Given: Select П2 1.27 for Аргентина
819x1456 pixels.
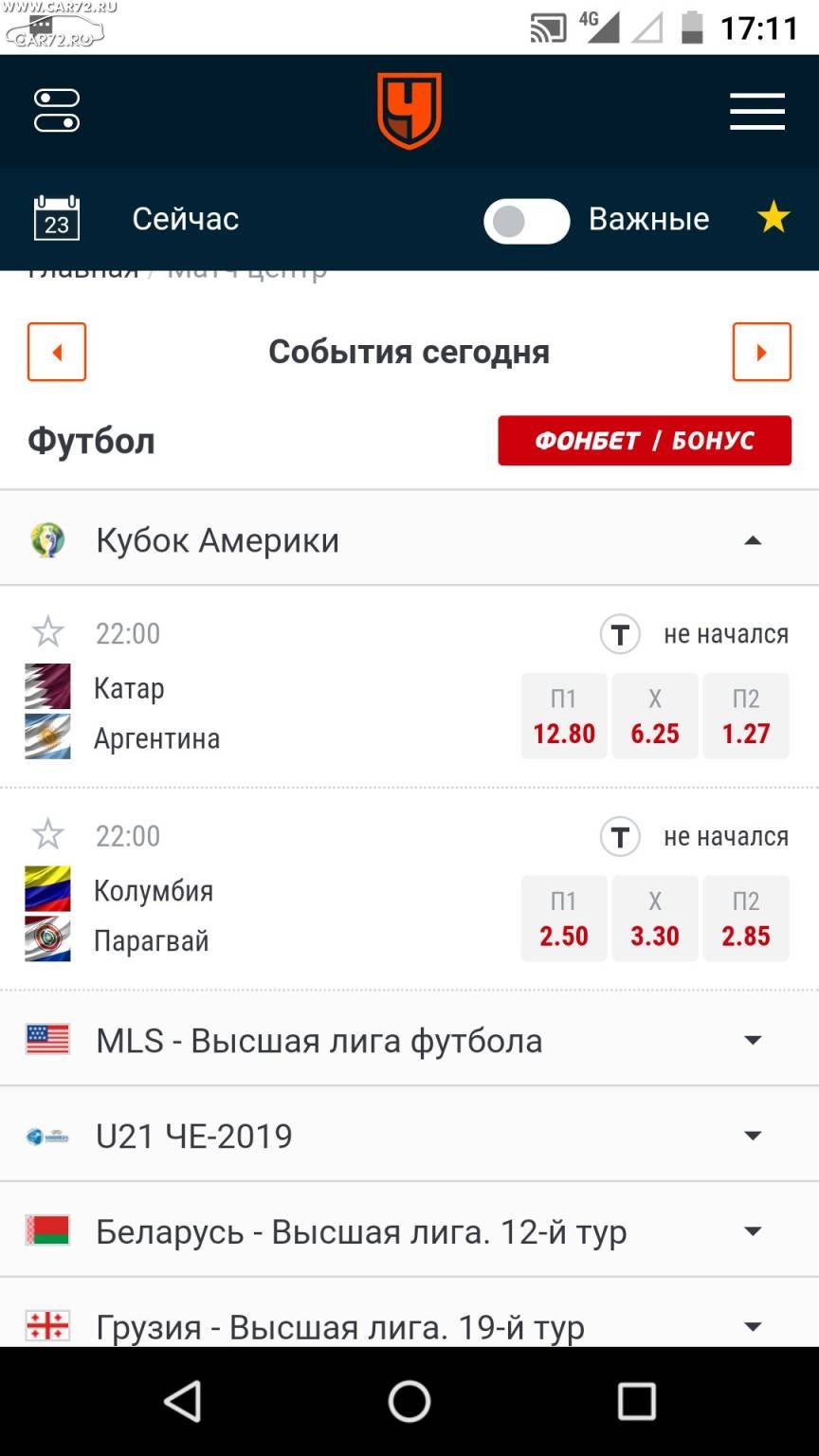Looking at the screenshot, I should coord(746,716).
